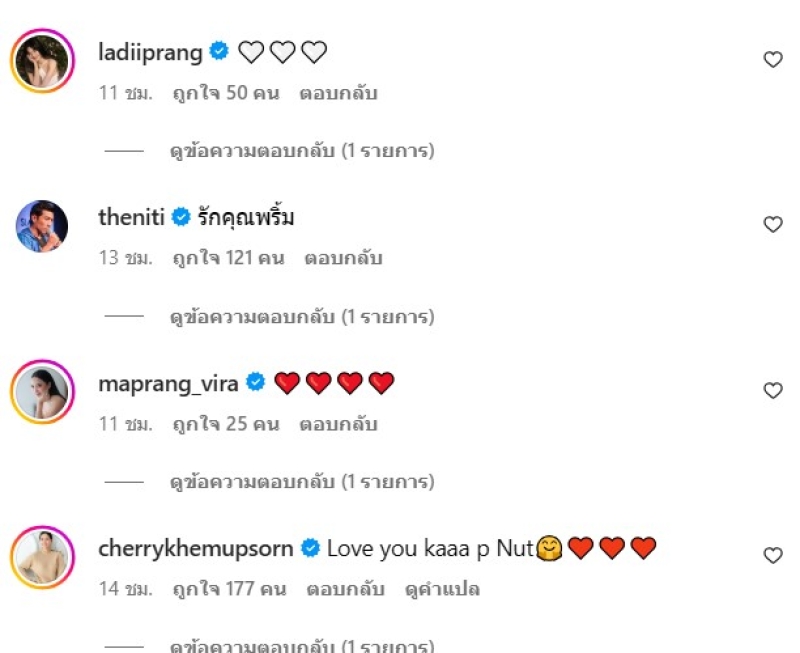This screenshot has width=800, height=653.
Task: Open ladiiprang's profile picture
Action: (42, 61)
